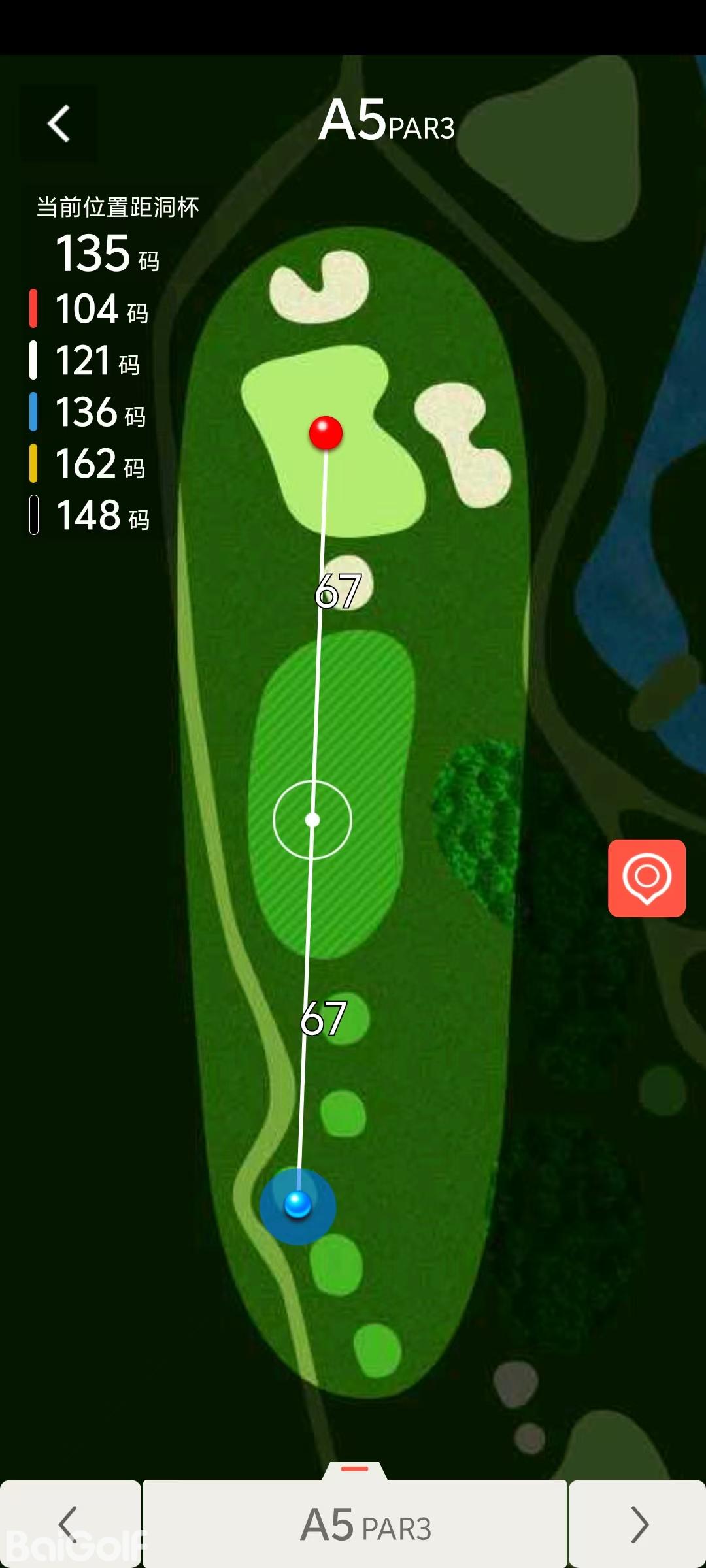Open the A5 PAR3 hole selector

[355, 1524]
